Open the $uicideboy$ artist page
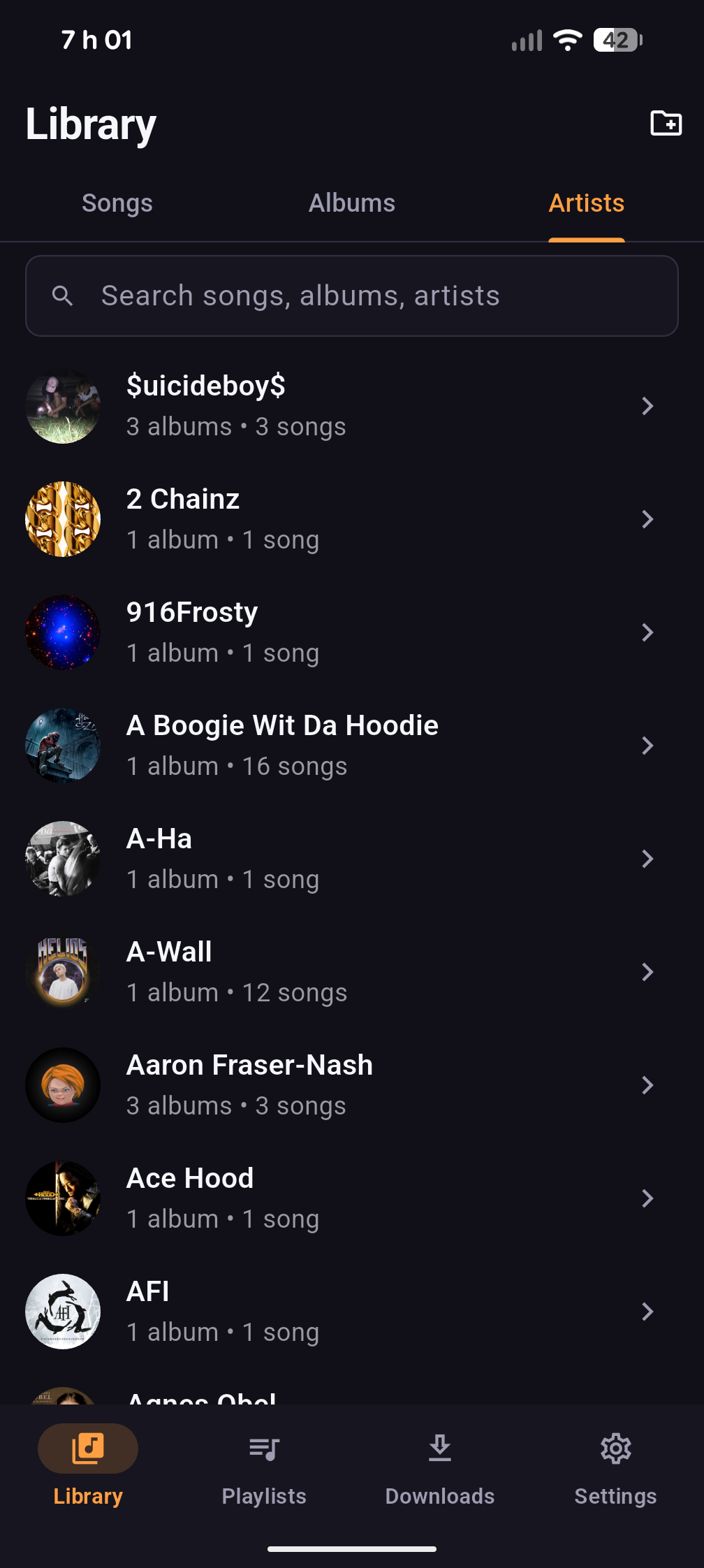 click(x=352, y=406)
